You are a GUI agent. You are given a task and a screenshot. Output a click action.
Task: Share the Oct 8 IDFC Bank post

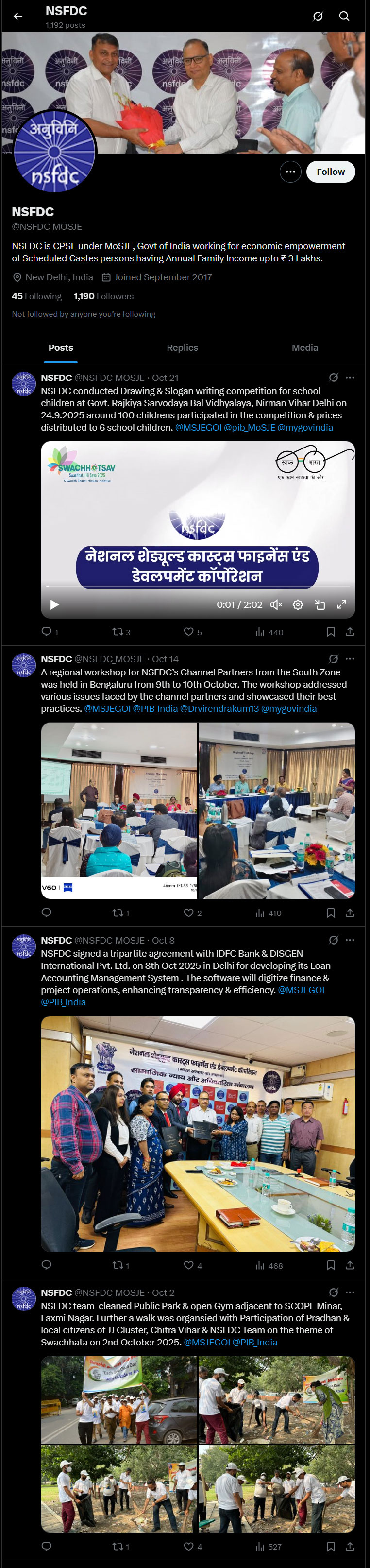point(350,1265)
